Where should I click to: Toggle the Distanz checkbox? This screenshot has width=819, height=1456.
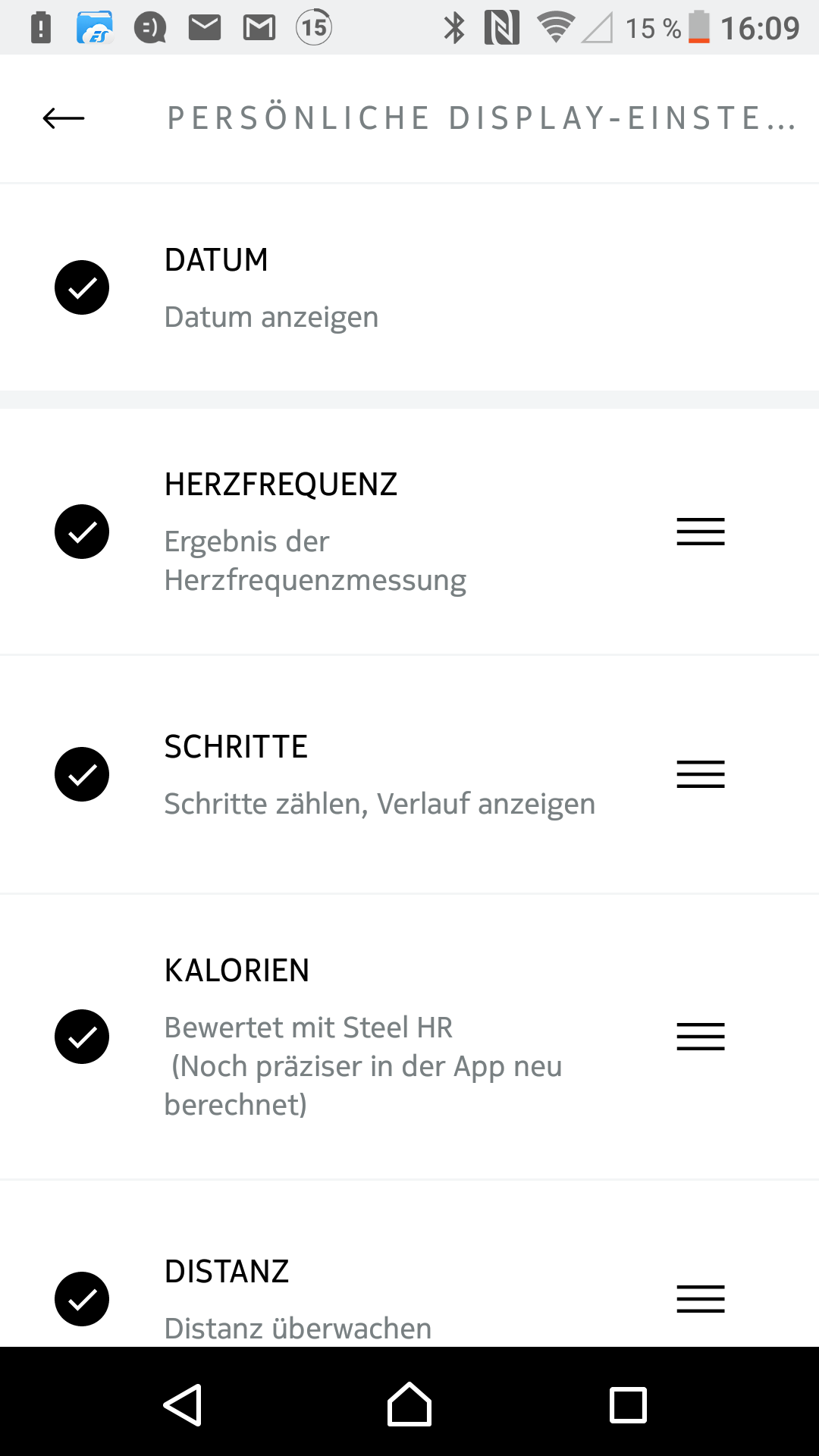(x=82, y=1299)
